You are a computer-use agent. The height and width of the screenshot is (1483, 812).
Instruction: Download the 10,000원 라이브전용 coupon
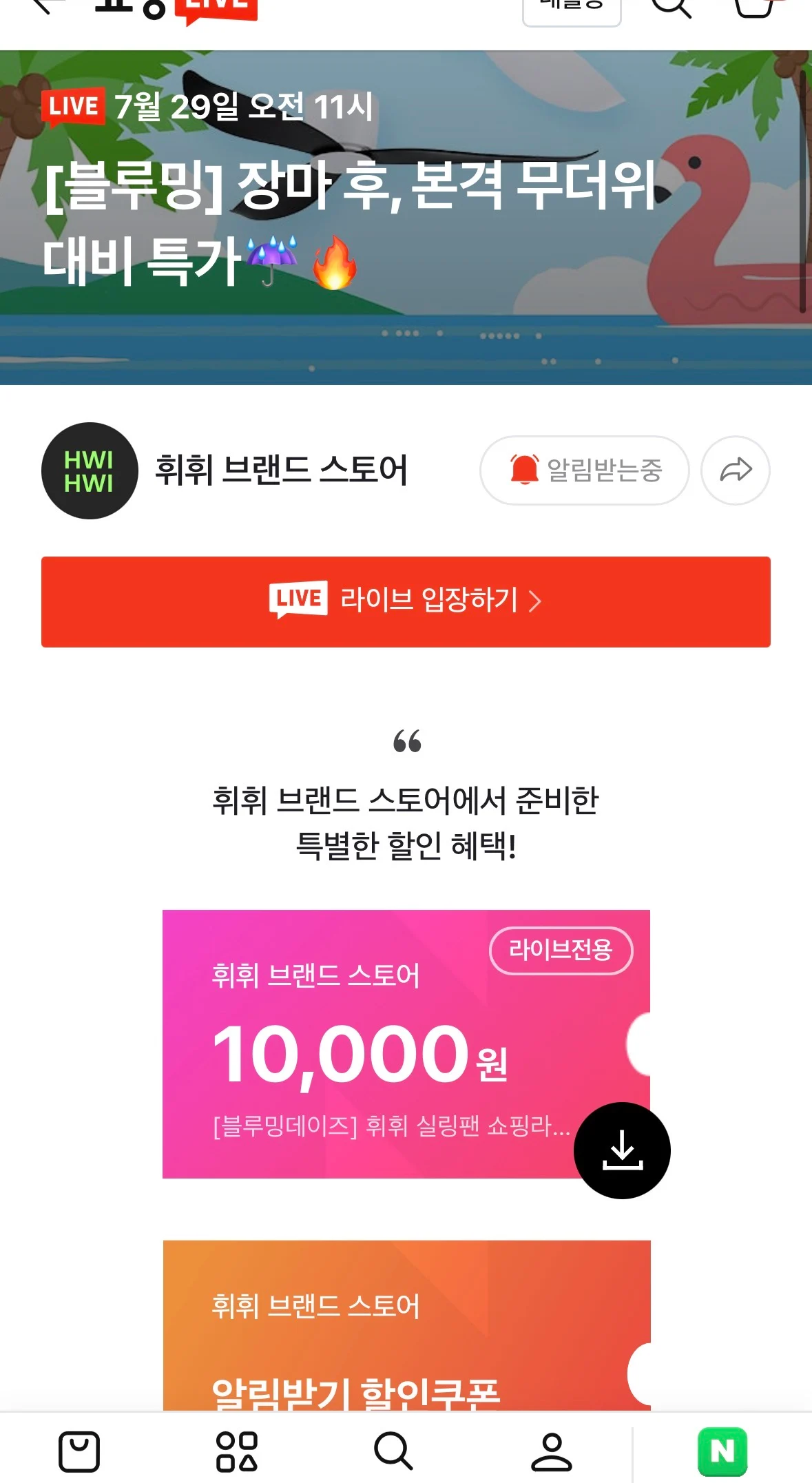622,1150
